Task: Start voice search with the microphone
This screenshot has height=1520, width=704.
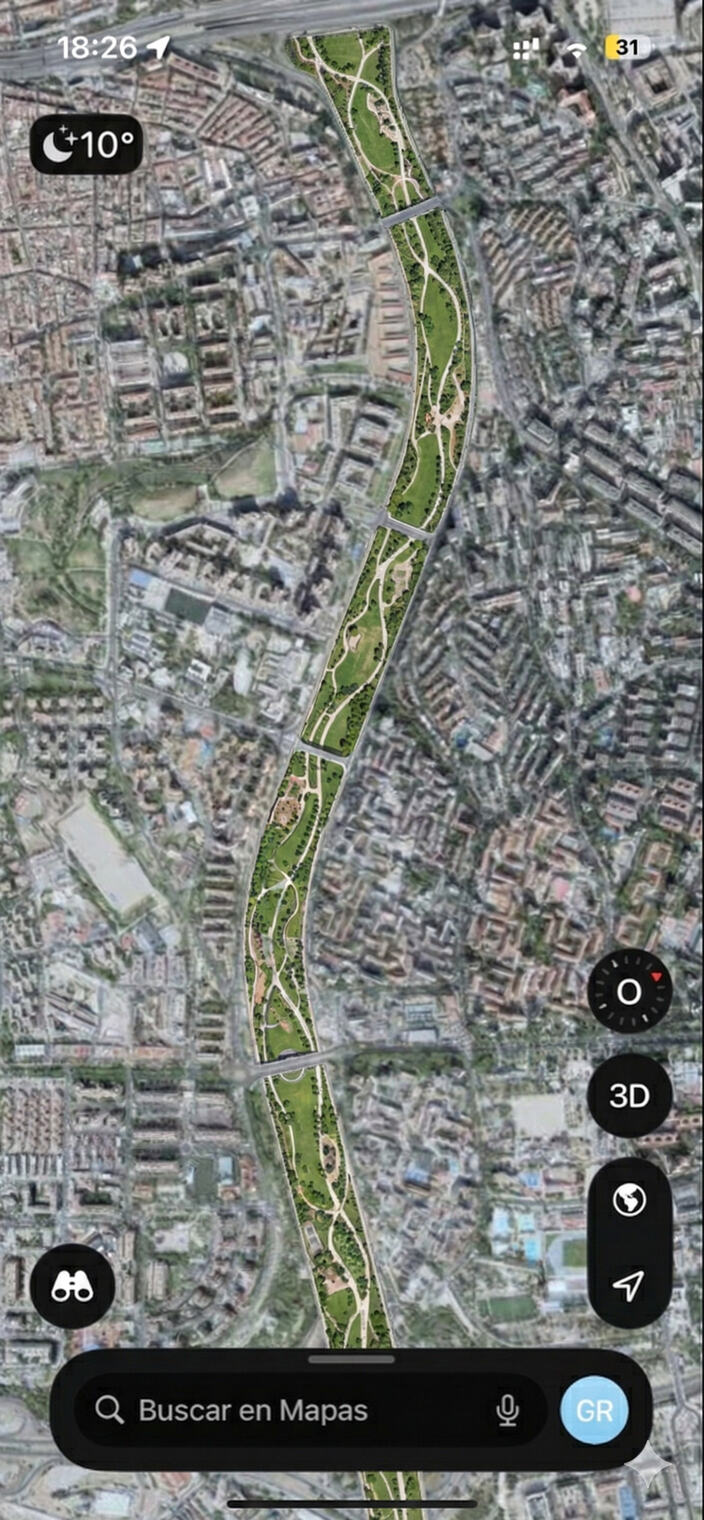Action: [508, 1410]
